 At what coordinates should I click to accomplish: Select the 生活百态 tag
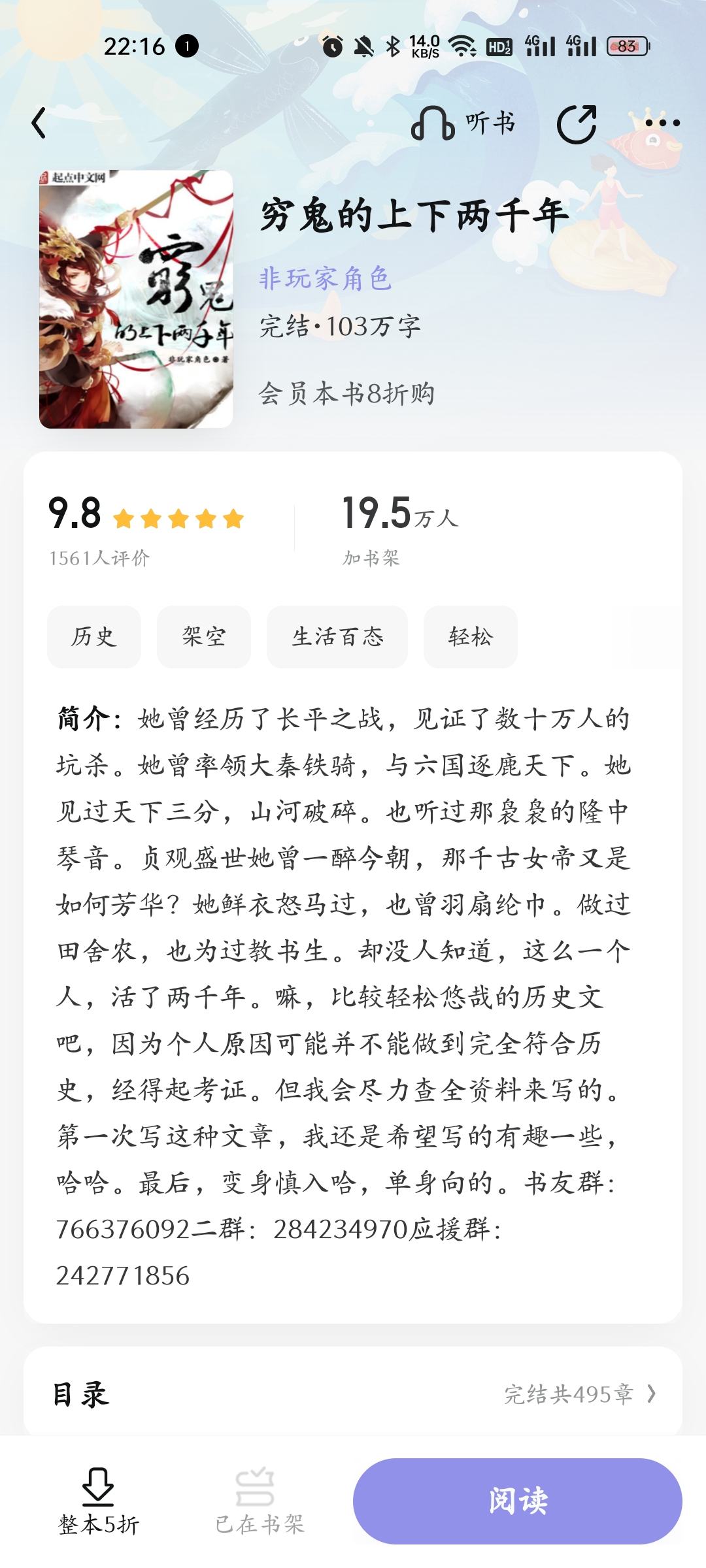tap(337, 636)
